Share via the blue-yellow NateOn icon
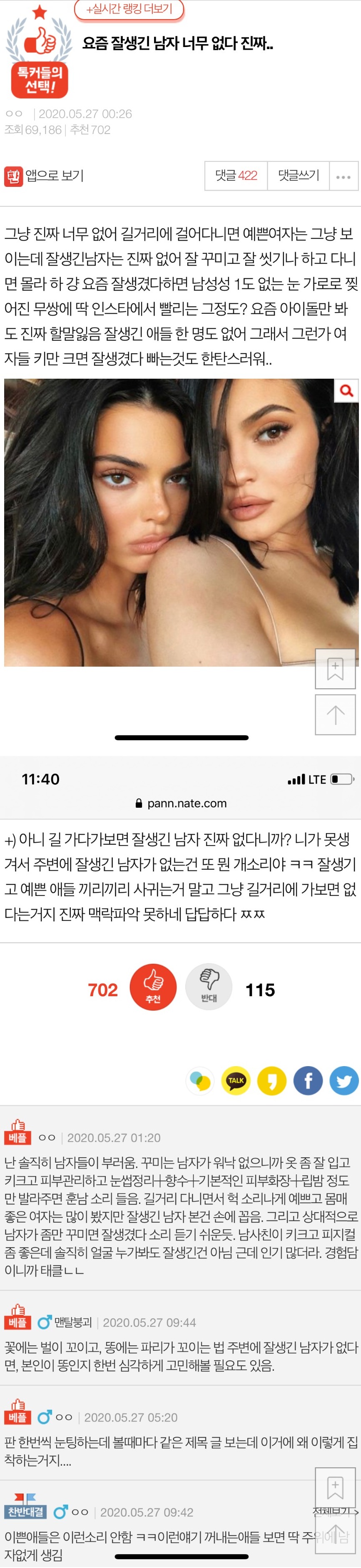The image size is (361, 1568). coord(200,1081)
